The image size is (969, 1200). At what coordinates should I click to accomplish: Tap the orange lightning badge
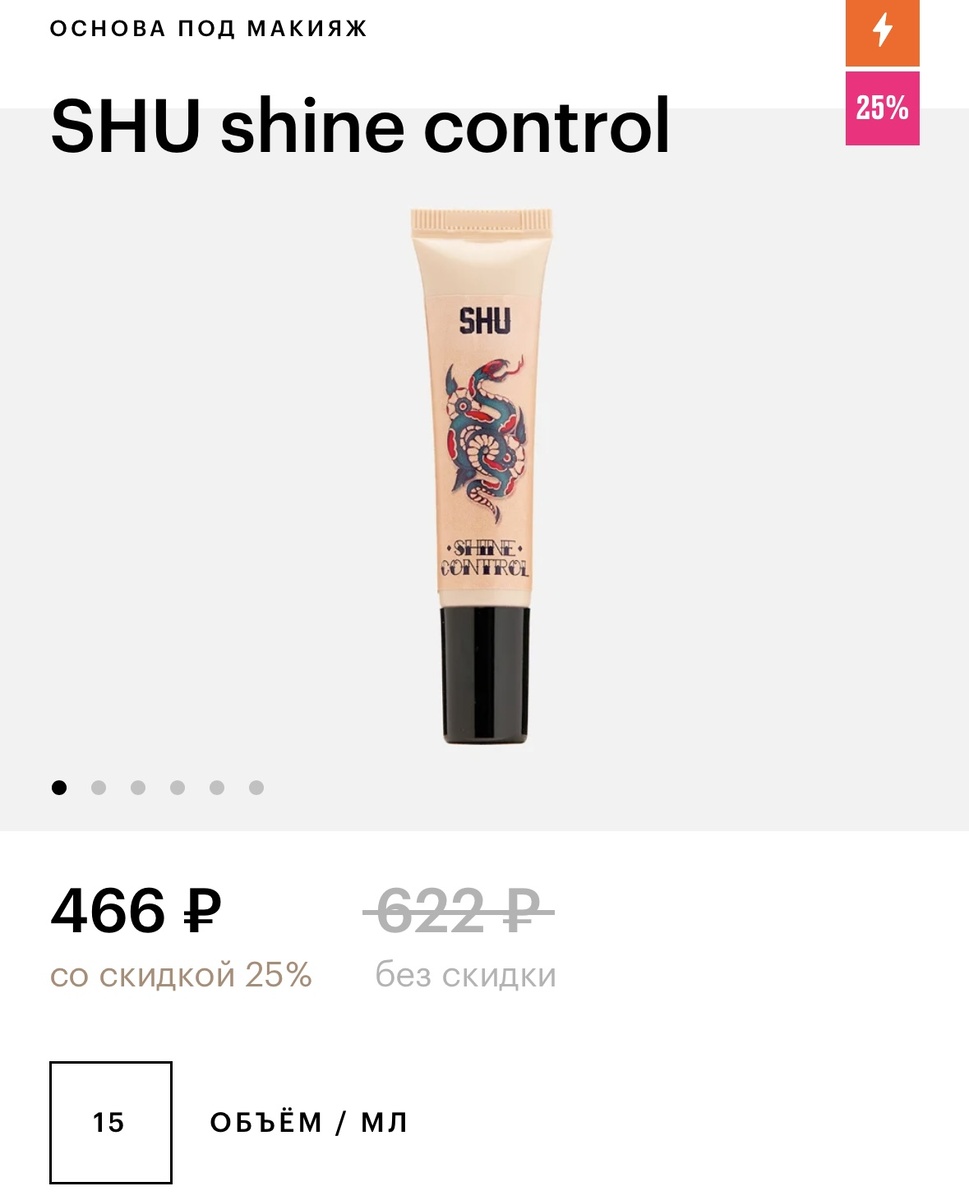882,31
